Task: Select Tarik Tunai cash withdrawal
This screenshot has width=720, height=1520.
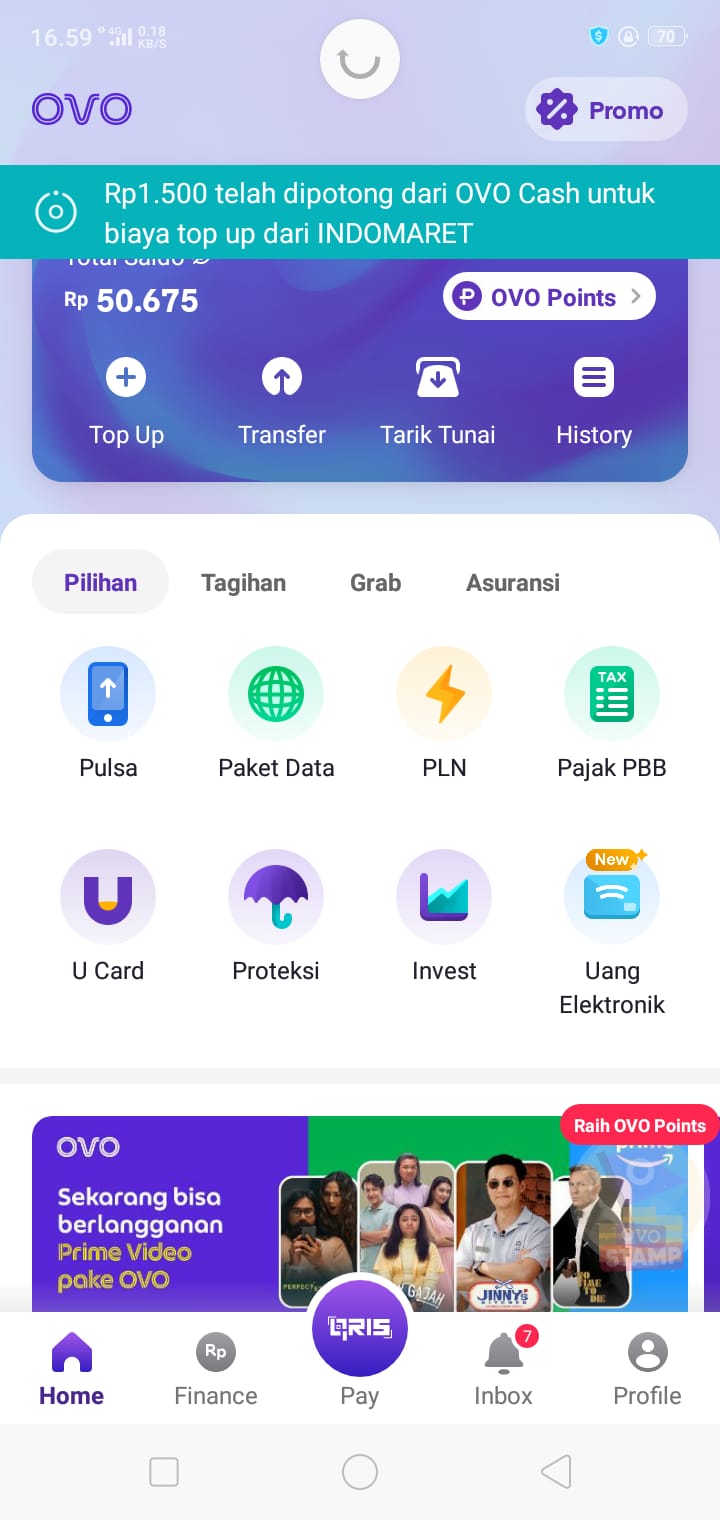Action: 438,402
